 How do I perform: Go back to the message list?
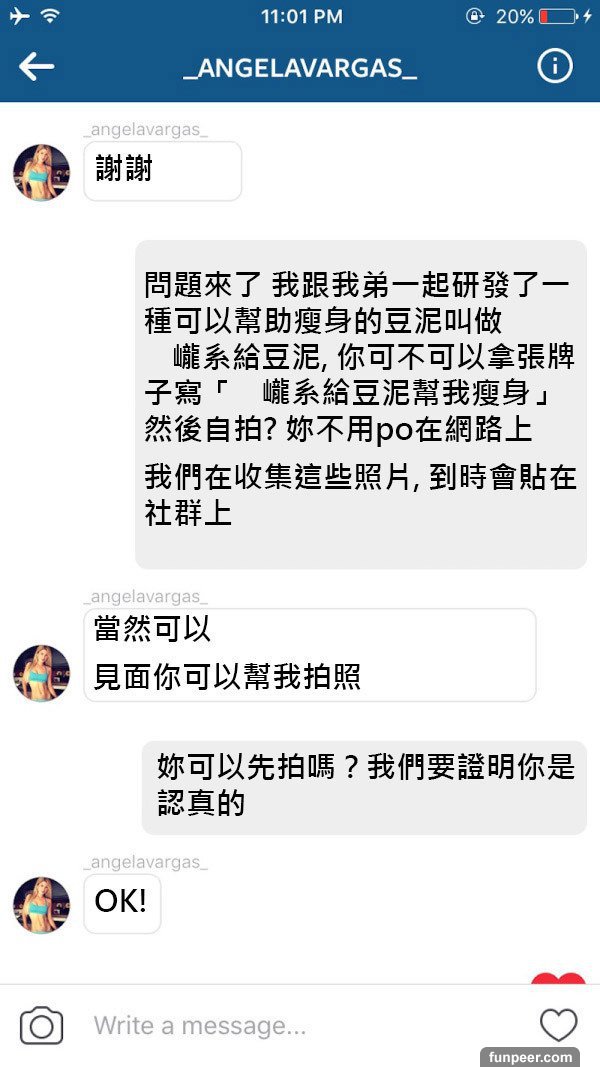pyautogui.click(x=36, y=67)
